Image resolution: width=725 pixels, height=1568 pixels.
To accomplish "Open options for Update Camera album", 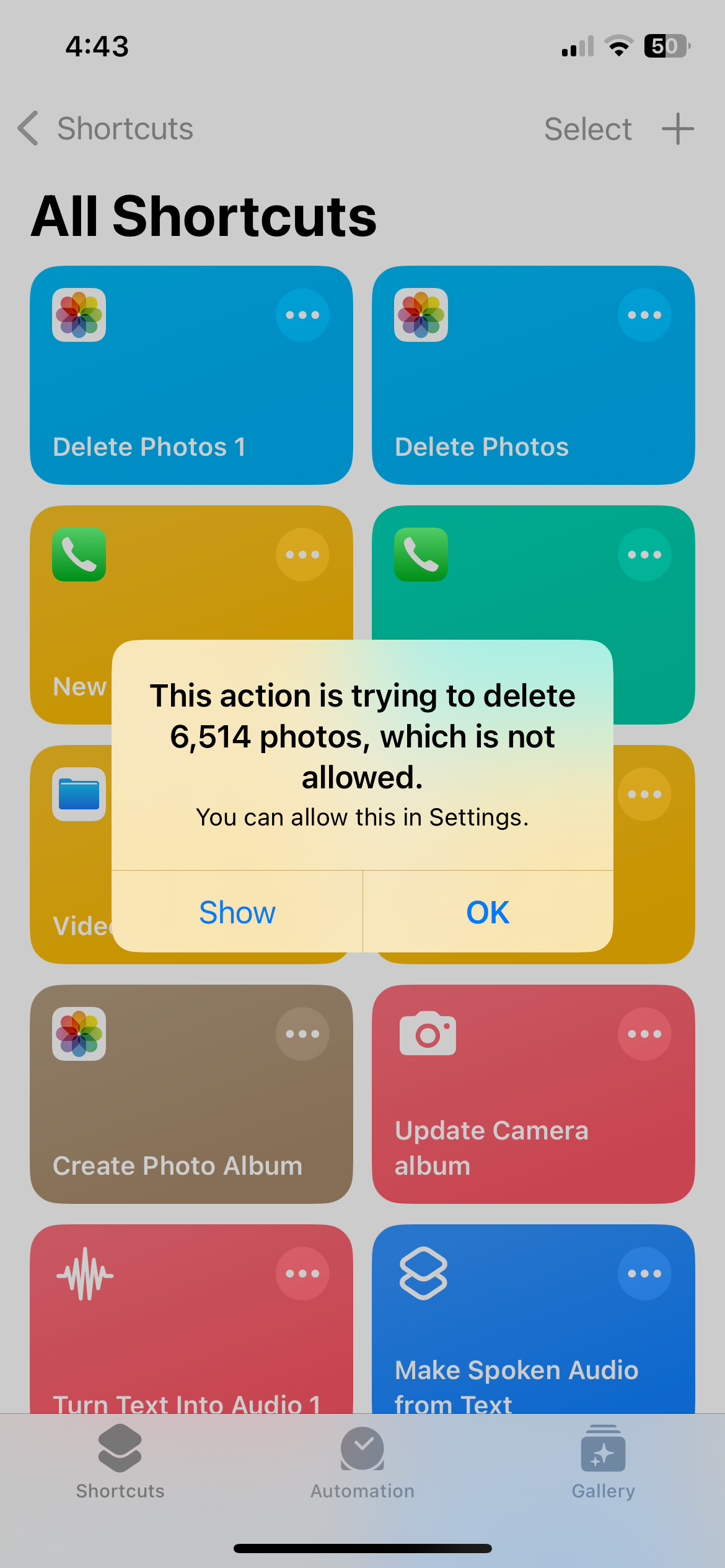I will (644, 1034).
